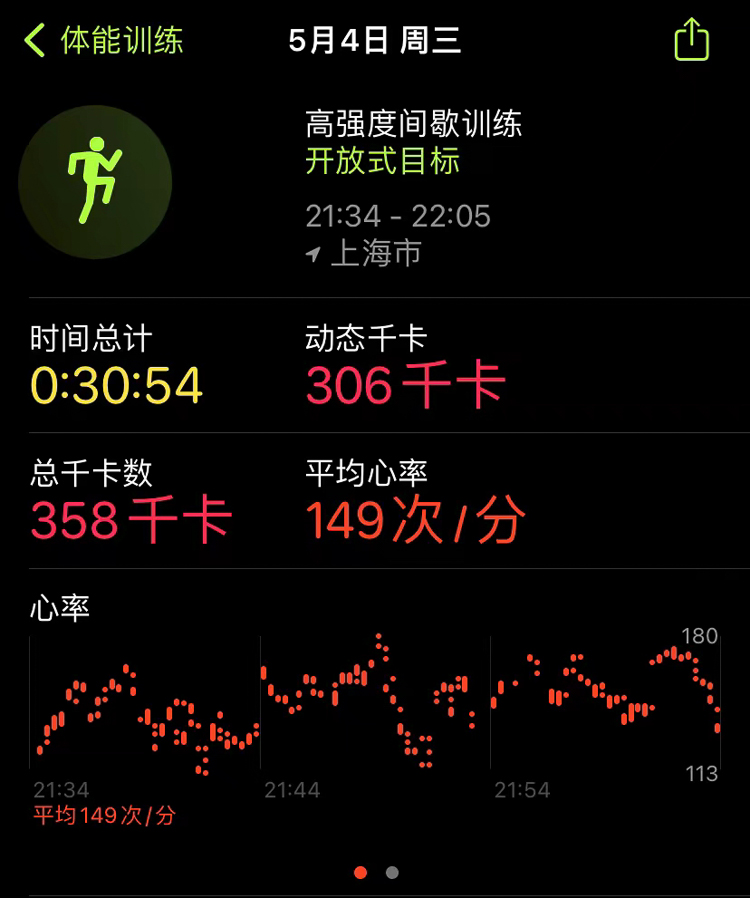Screen dimensions: 750x898
Task: Open the 高强度间歇训练 workout title
Action: 416,124
